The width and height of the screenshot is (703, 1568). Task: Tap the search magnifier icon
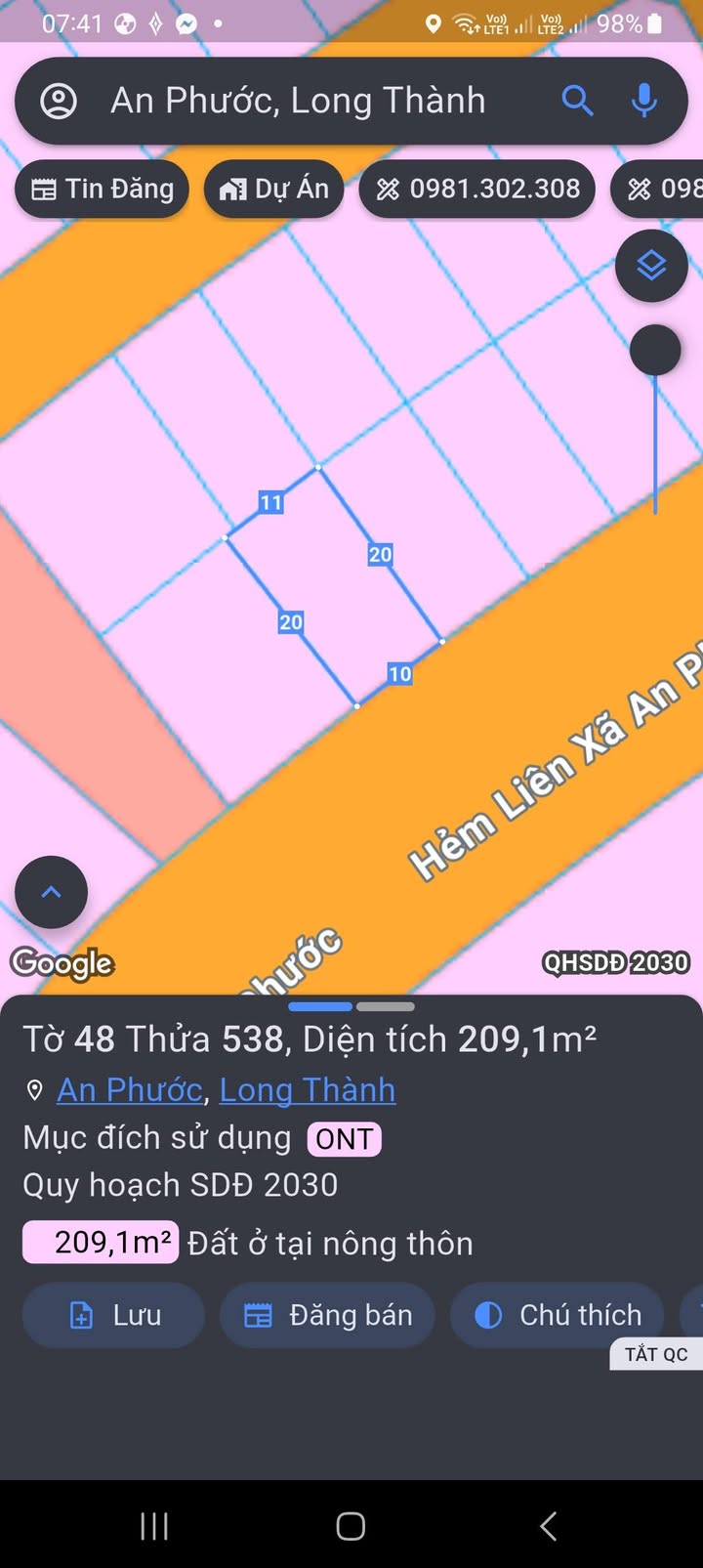point(577,101)
